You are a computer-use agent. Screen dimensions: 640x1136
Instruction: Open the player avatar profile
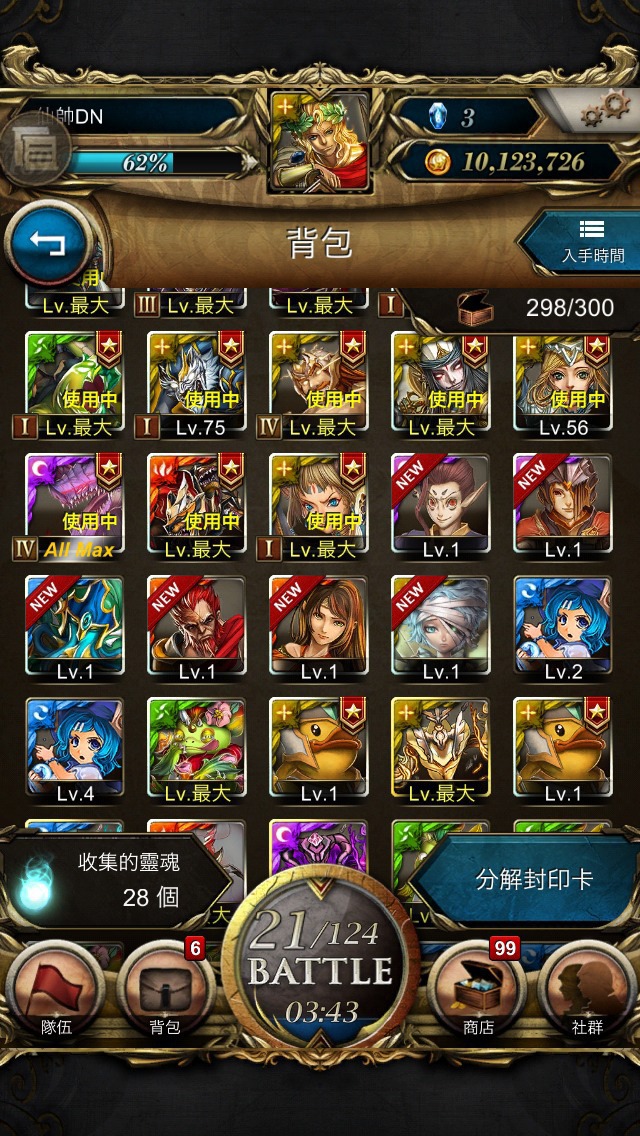(x=320, y=140)
